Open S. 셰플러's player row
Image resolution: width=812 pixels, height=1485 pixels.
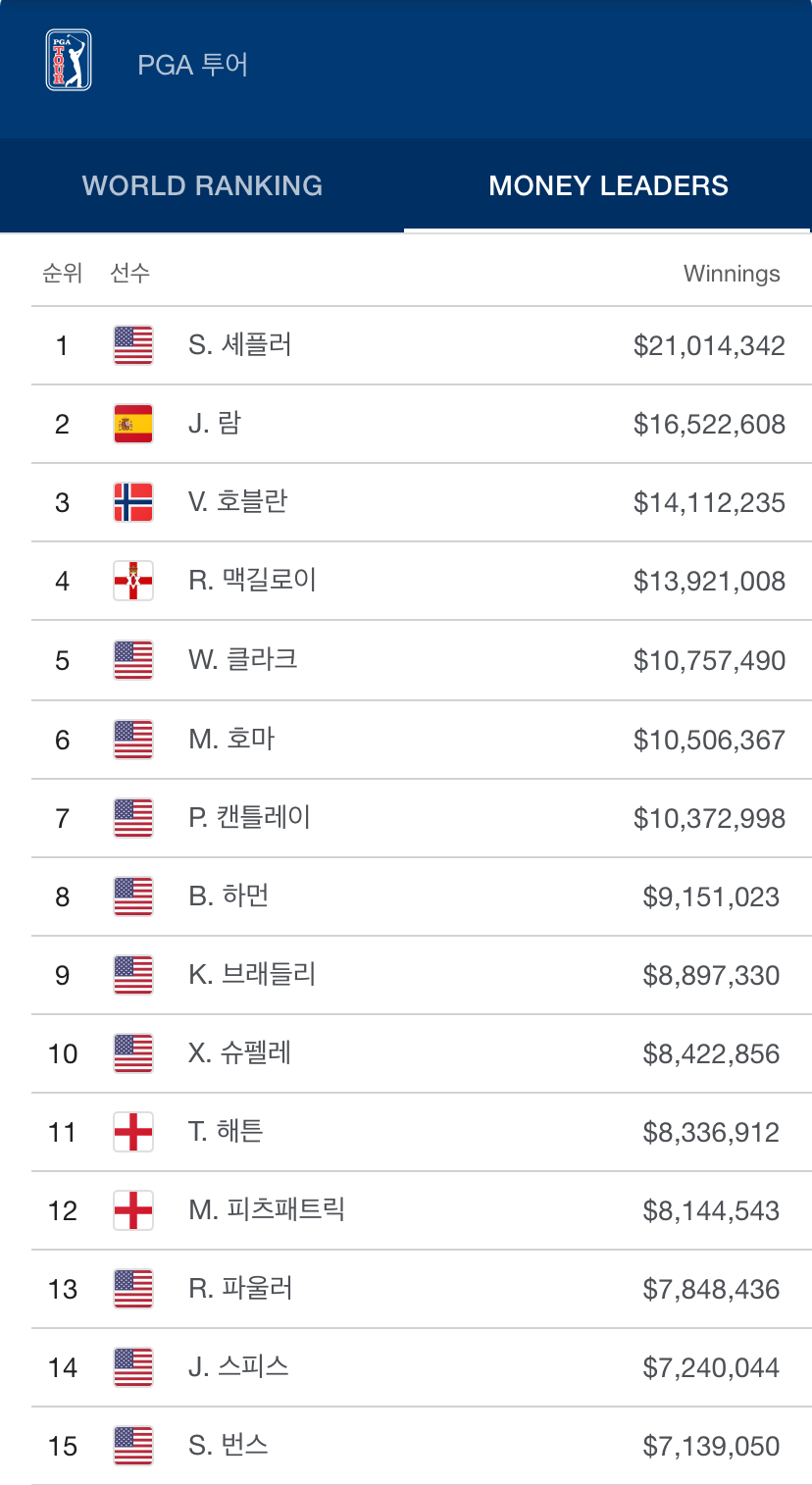click(x=422, y=345)
